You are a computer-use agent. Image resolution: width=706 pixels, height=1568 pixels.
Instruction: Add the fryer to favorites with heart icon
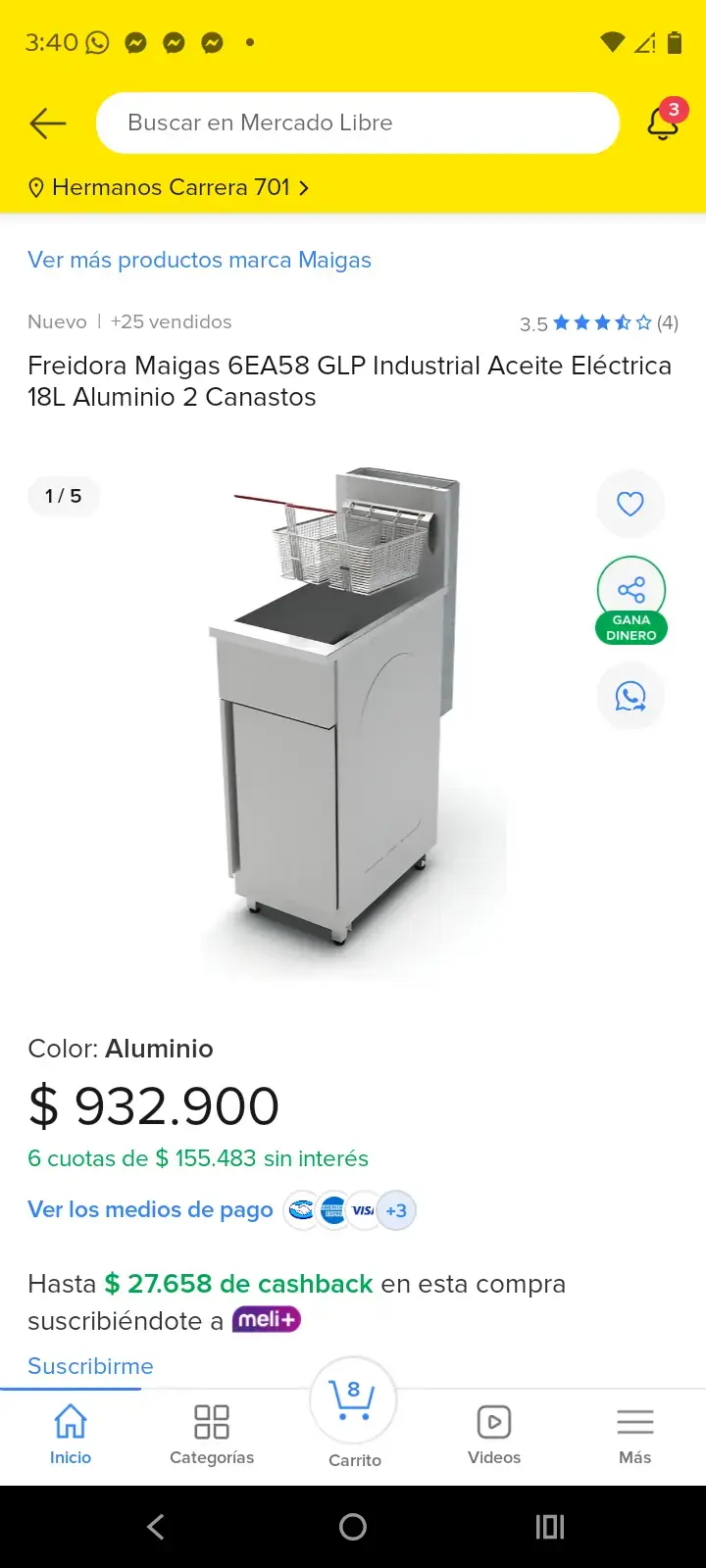pyautogui.click(x=630, y=504)
